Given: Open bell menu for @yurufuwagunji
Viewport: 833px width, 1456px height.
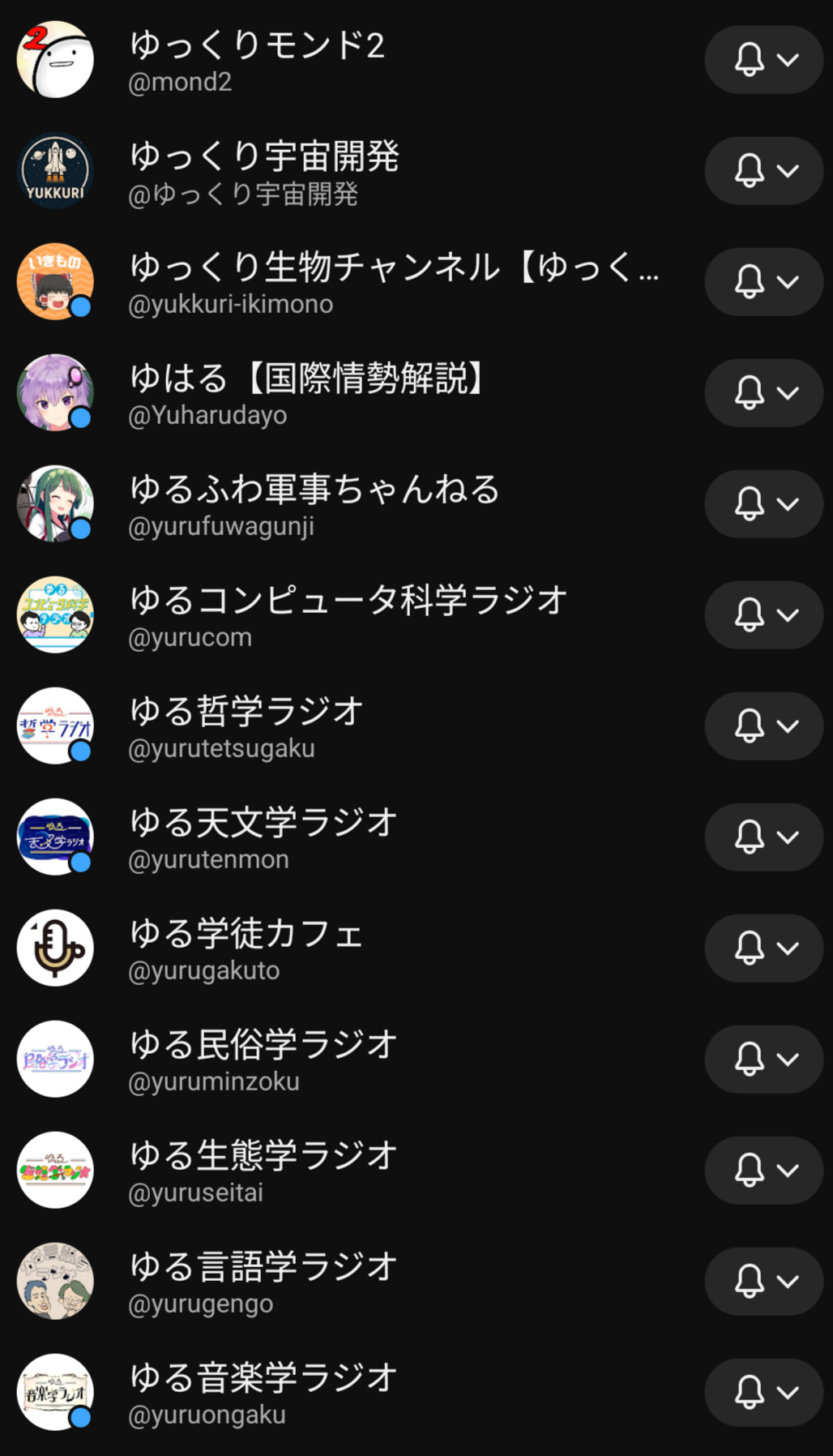Looking at the screenshot, I should [x=763, y=504].
